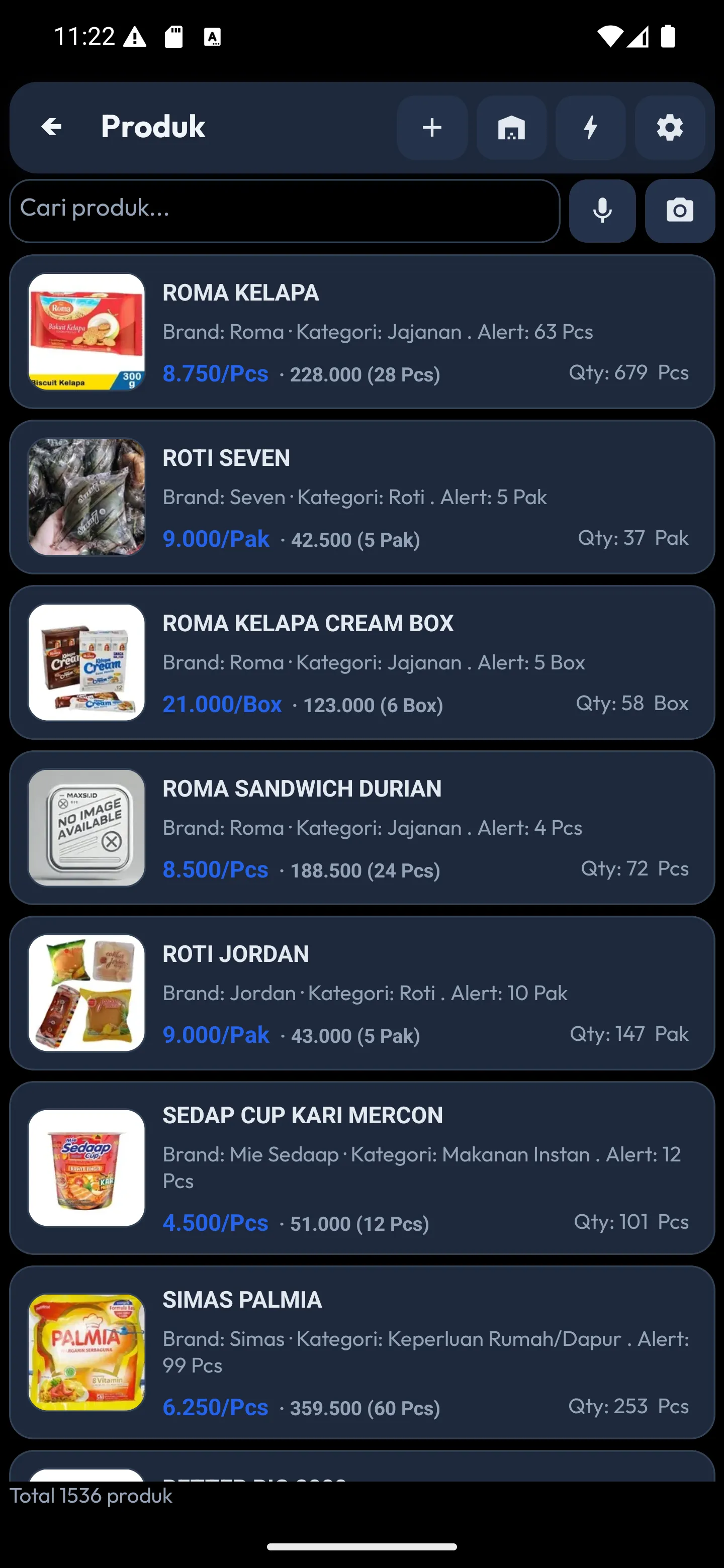
Task: Open the add new product icon
Action: click(x=432, y=128)
